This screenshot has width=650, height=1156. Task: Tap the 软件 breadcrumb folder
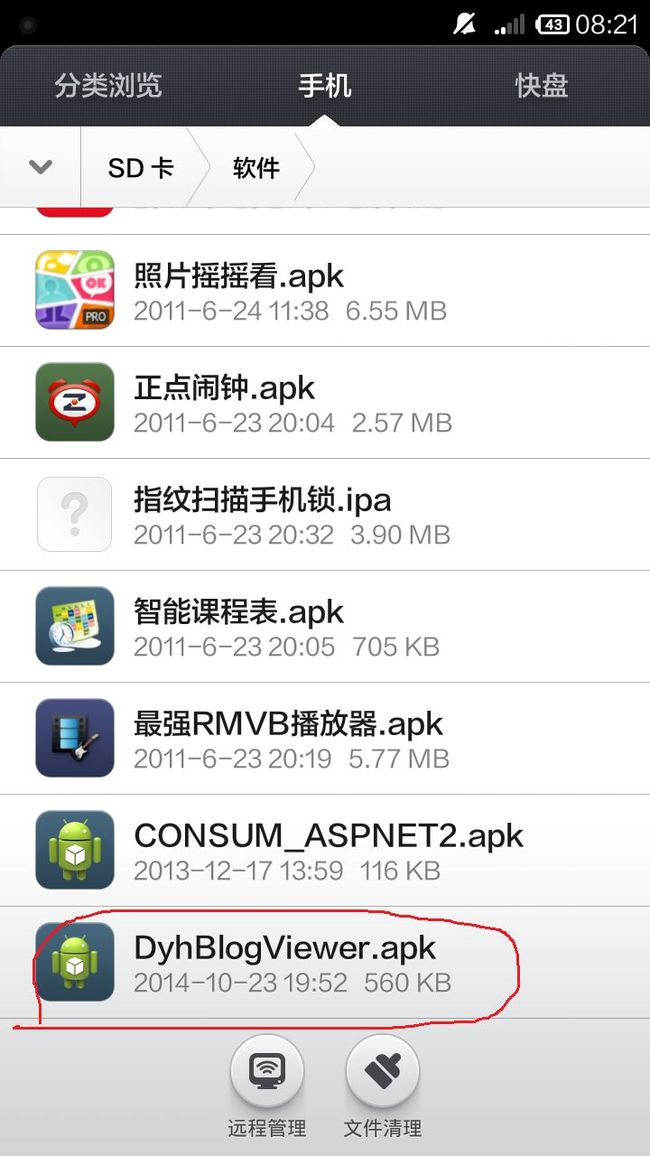tap(256, 168)
